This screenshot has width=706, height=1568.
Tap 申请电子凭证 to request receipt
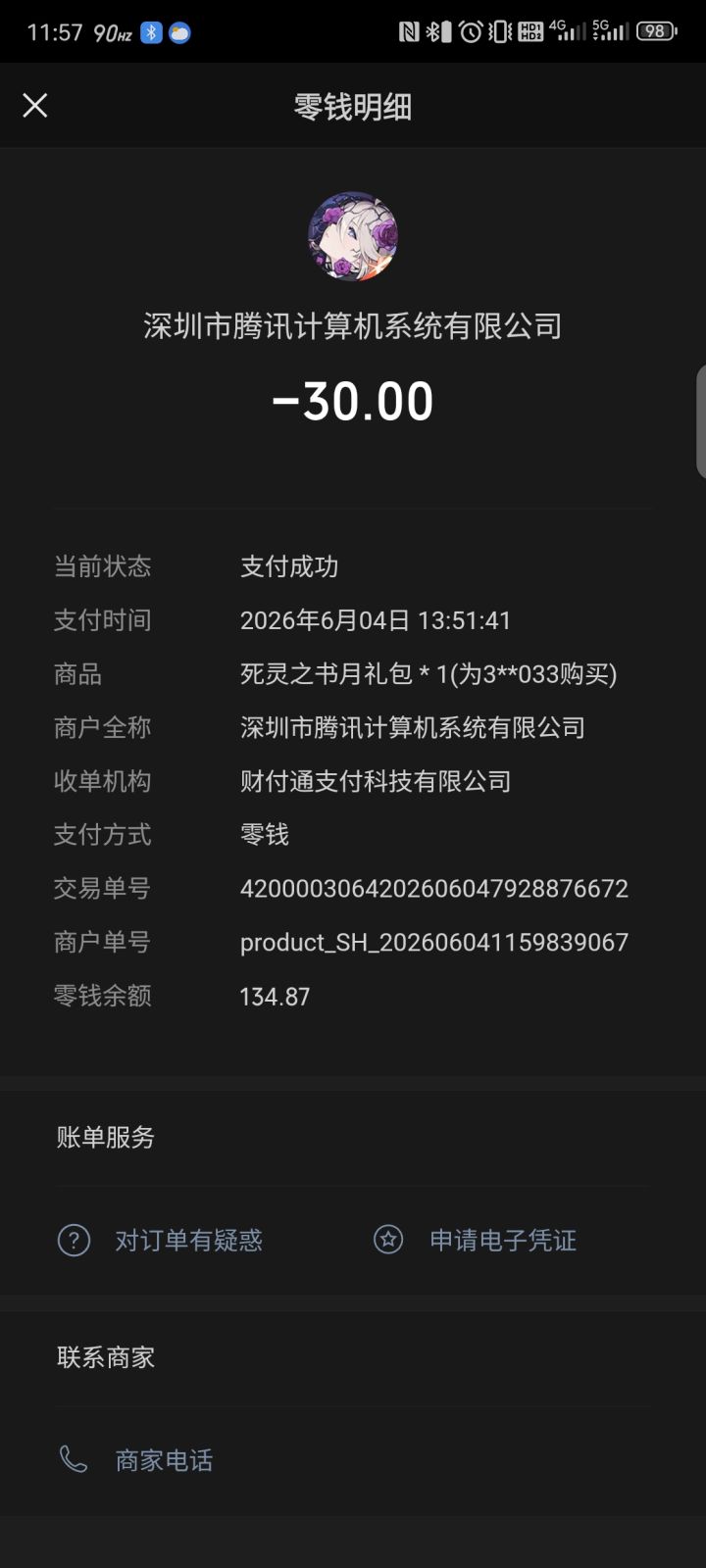(476, 1240)
